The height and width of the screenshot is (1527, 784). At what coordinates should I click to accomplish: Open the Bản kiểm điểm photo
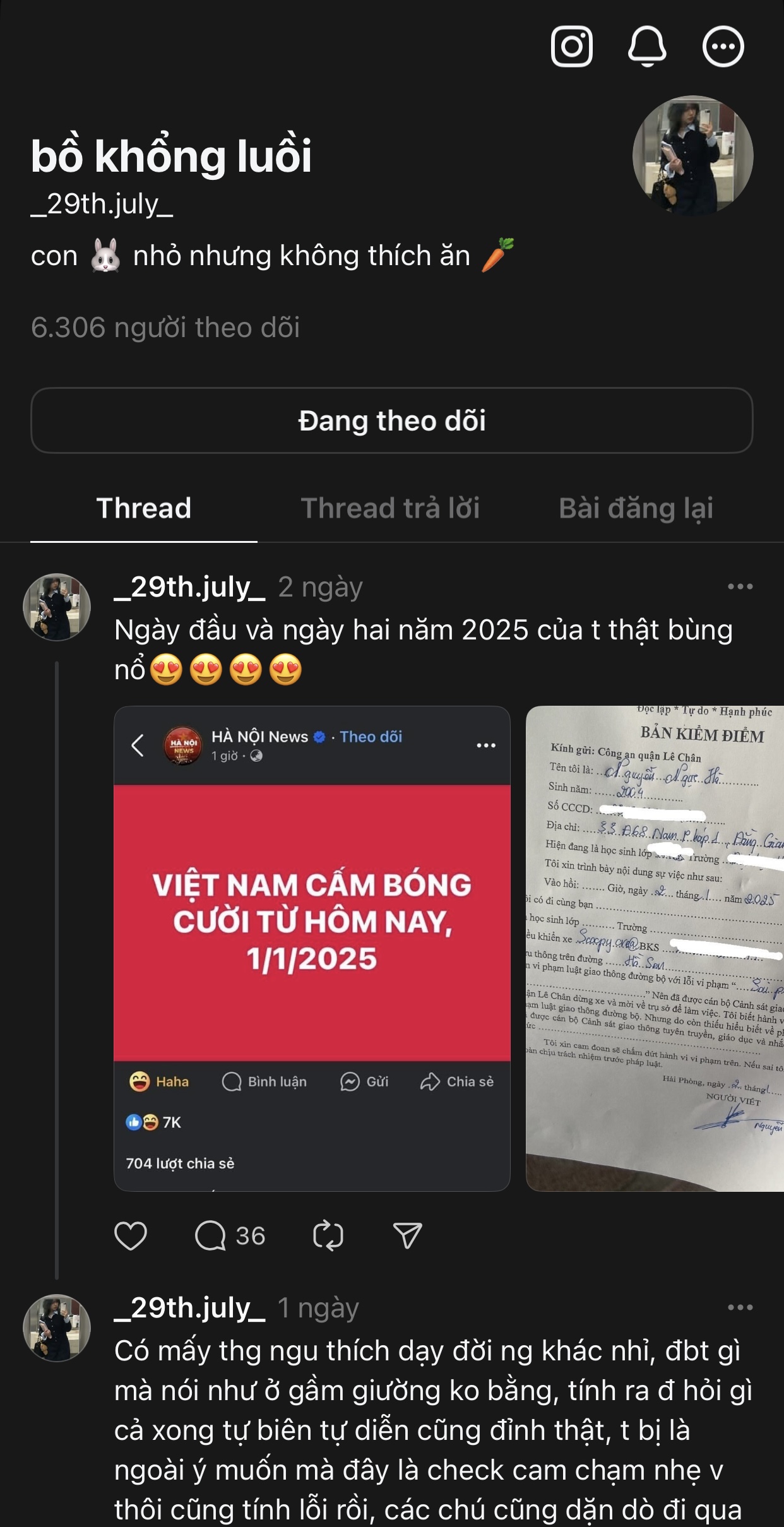(655, 948)
